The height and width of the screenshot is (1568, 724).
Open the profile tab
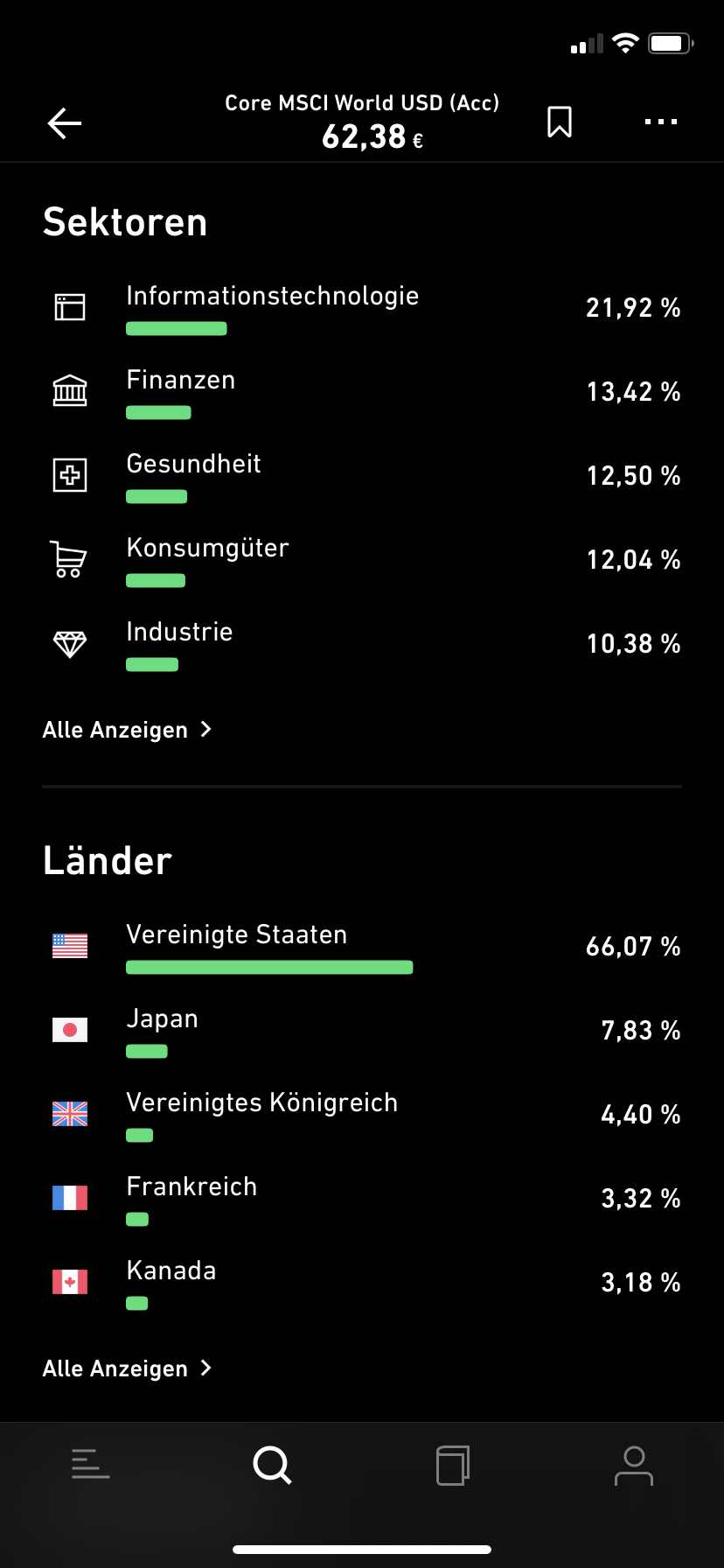coord(634,1466)
